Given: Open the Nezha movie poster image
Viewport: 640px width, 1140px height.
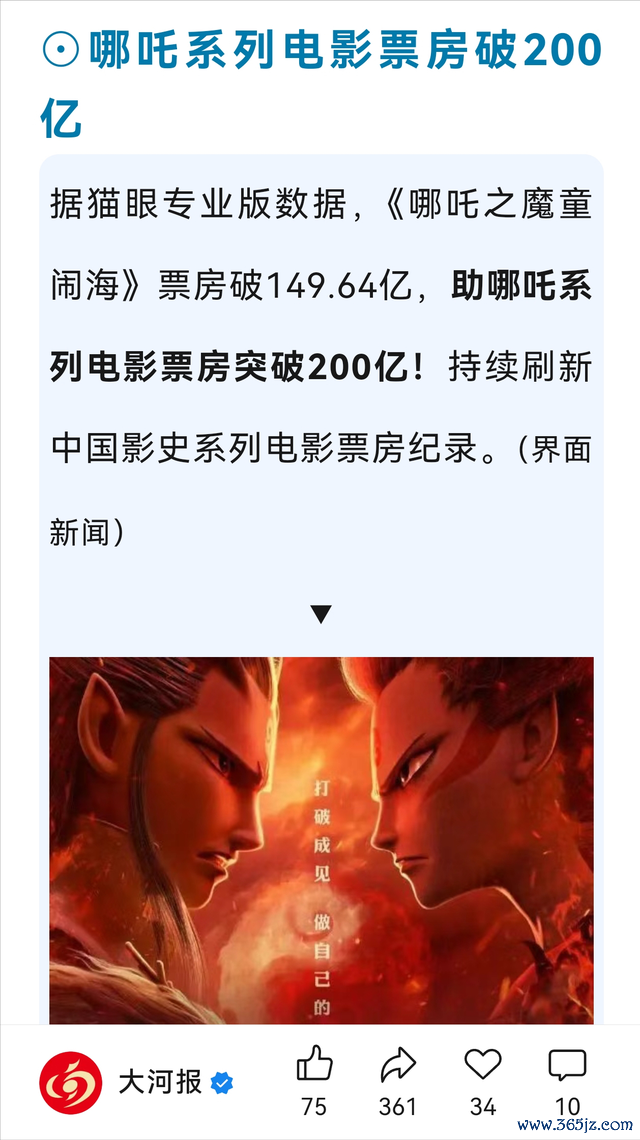Looking at the screenshot, I should (321, 840).
